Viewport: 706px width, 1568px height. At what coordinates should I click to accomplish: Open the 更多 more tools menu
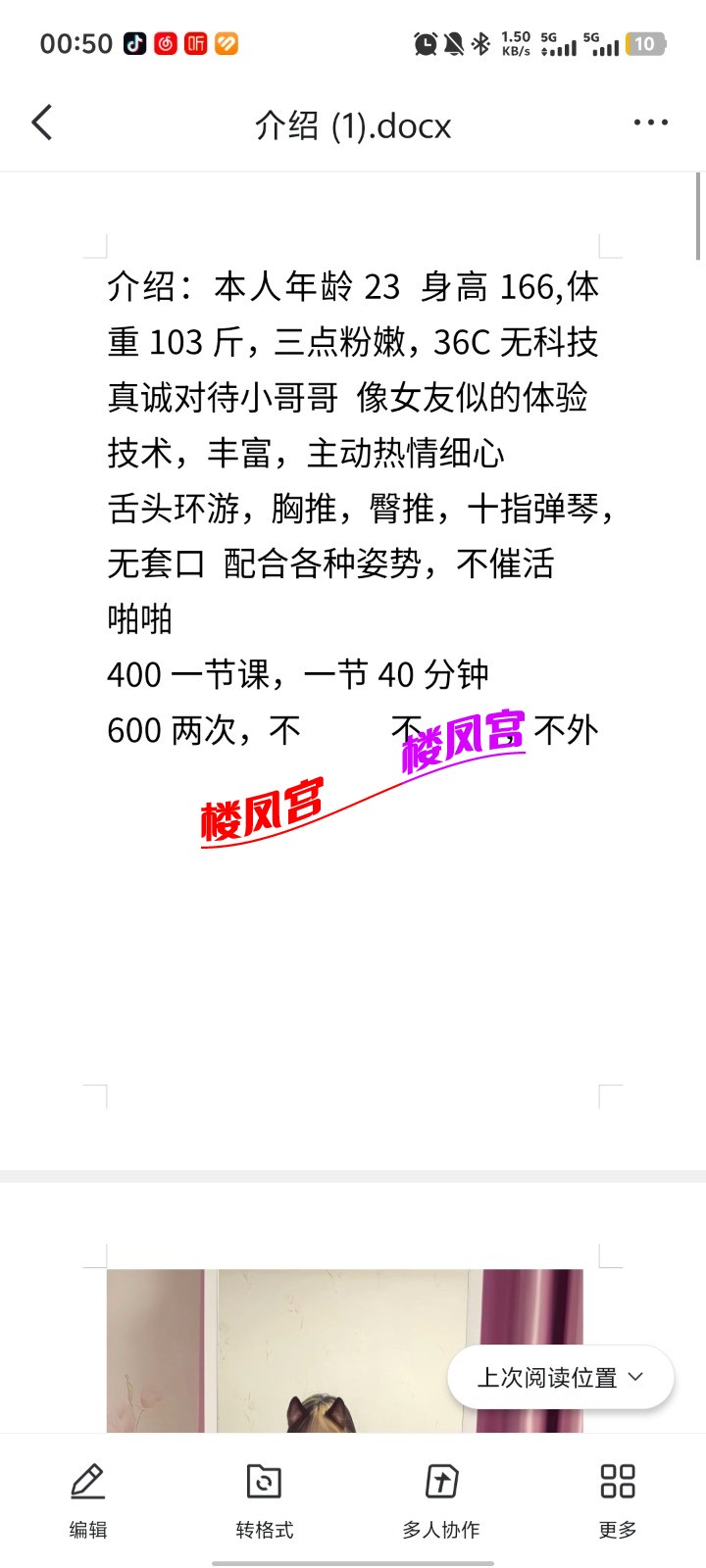coord(618,1499)
